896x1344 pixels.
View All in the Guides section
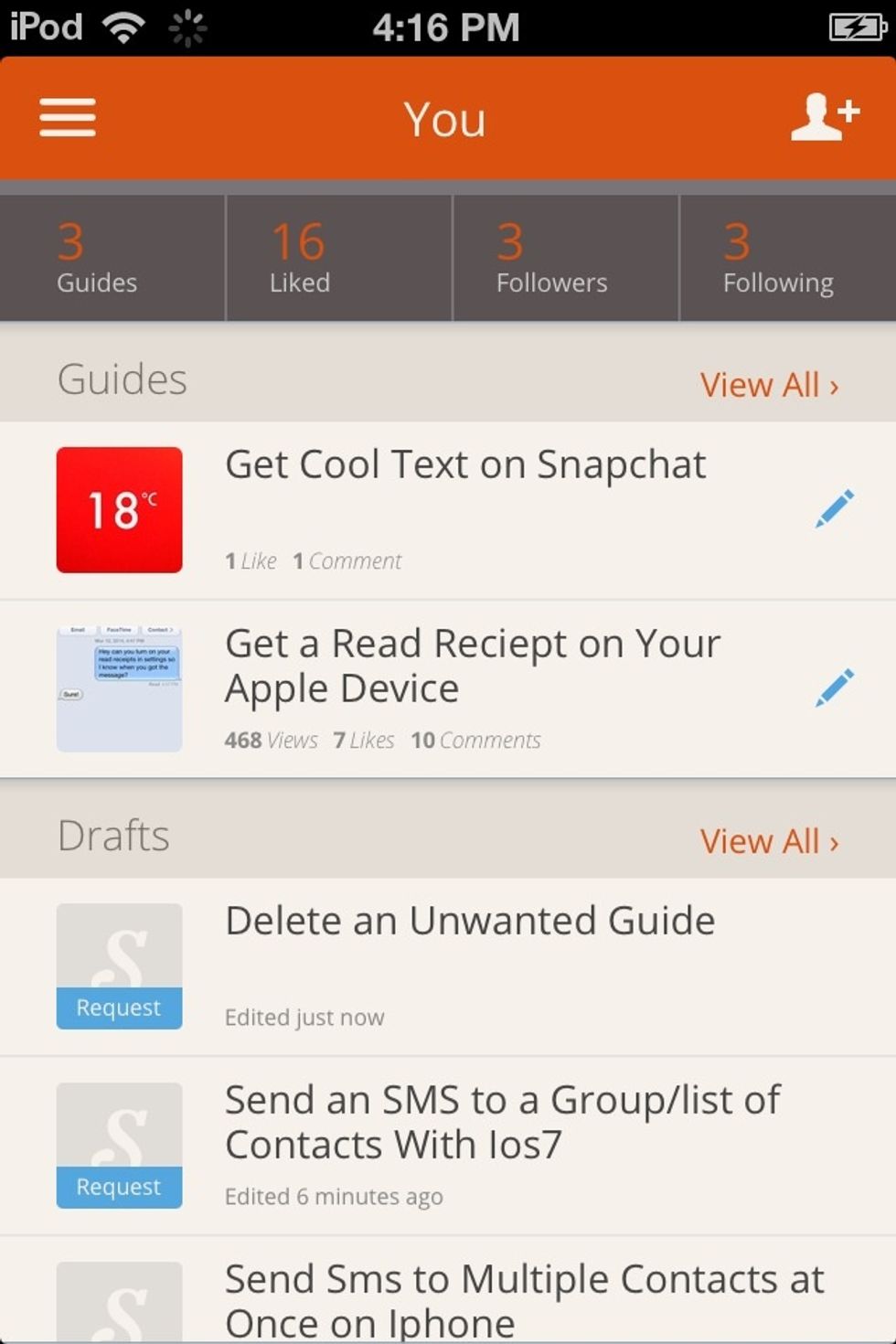tap(769, 385)
